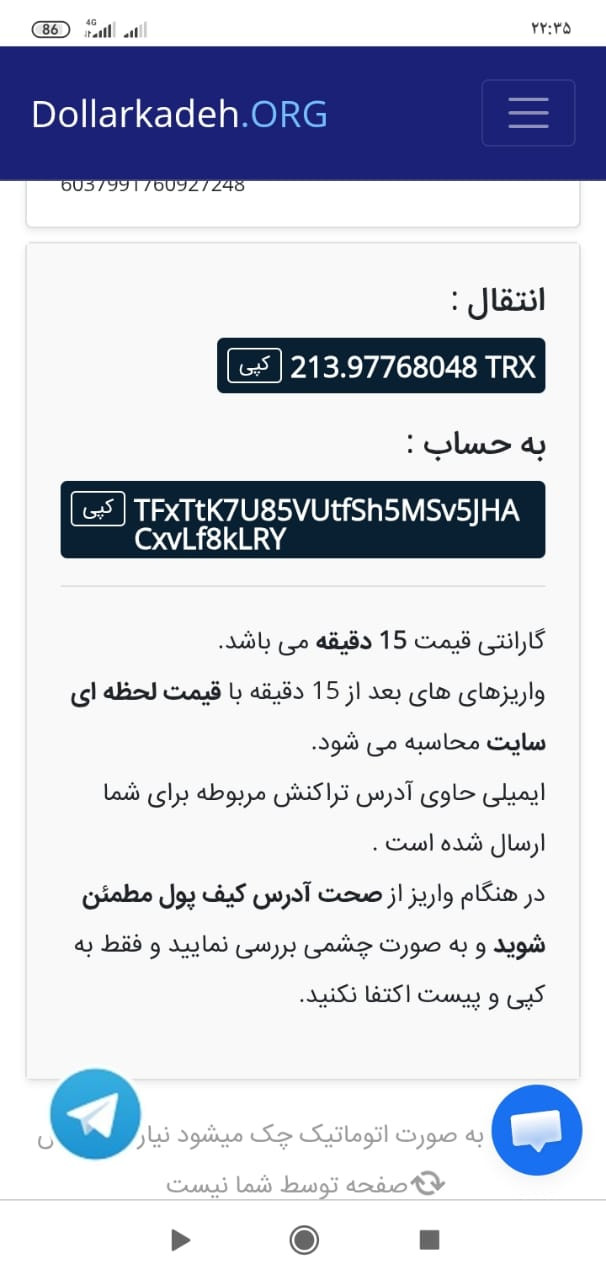The width and height of the screenshot is (606, 1280).
Task: Copy the 213.97768048 TRX amount
Action: [256, 367]
